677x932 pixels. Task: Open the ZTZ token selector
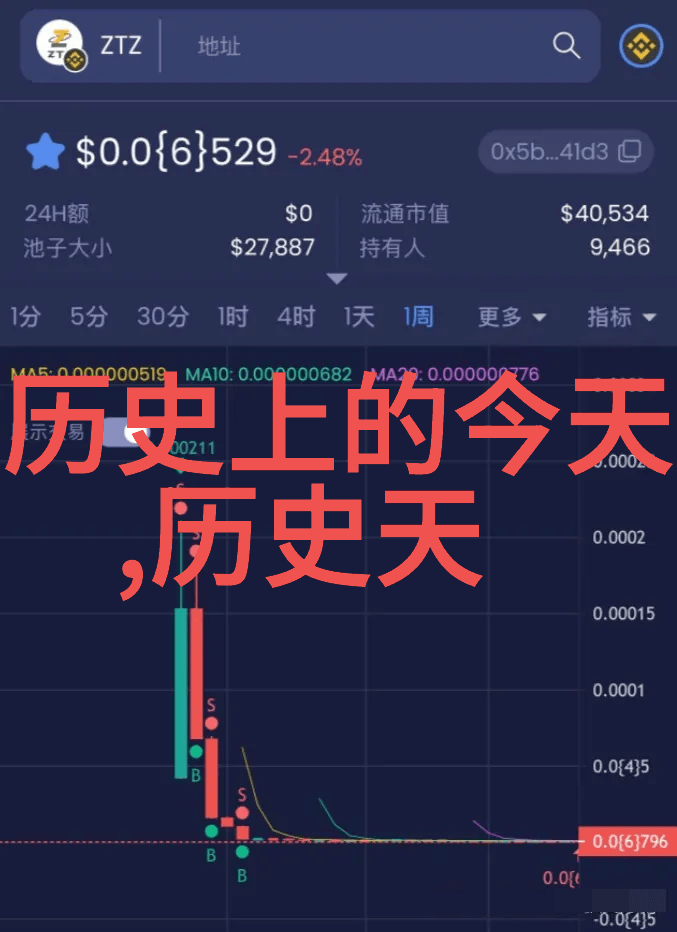(x=92, y=46)
